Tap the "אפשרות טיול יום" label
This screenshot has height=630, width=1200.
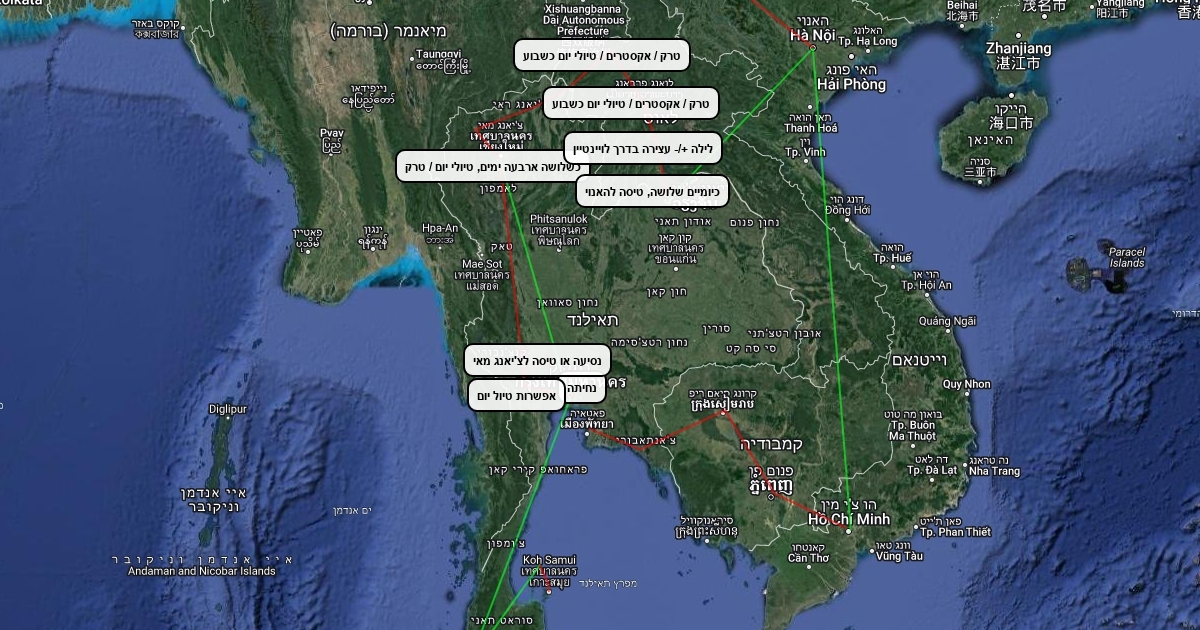pyautogui.click(x=509, y=396)
